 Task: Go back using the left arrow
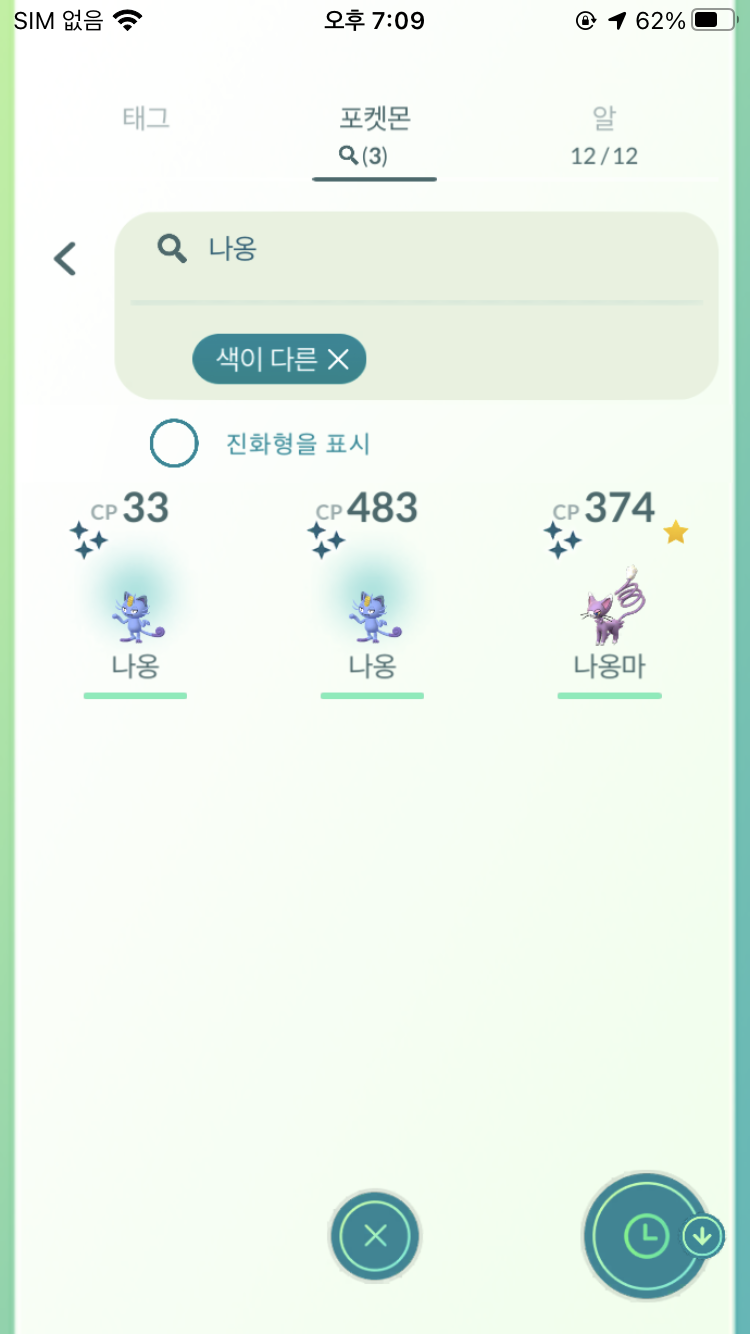65,259
